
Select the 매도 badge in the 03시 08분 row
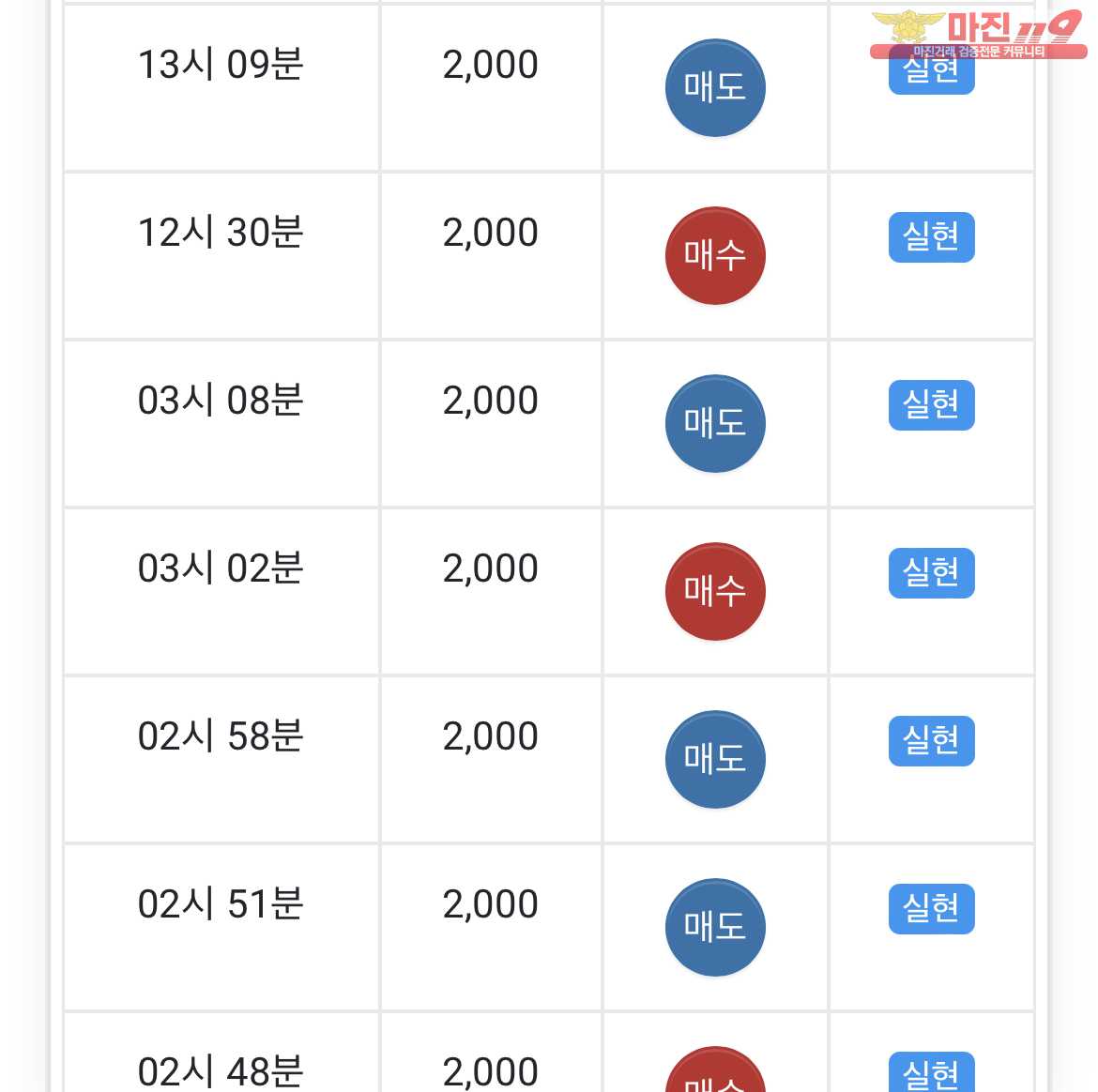[x=715, y=424]
